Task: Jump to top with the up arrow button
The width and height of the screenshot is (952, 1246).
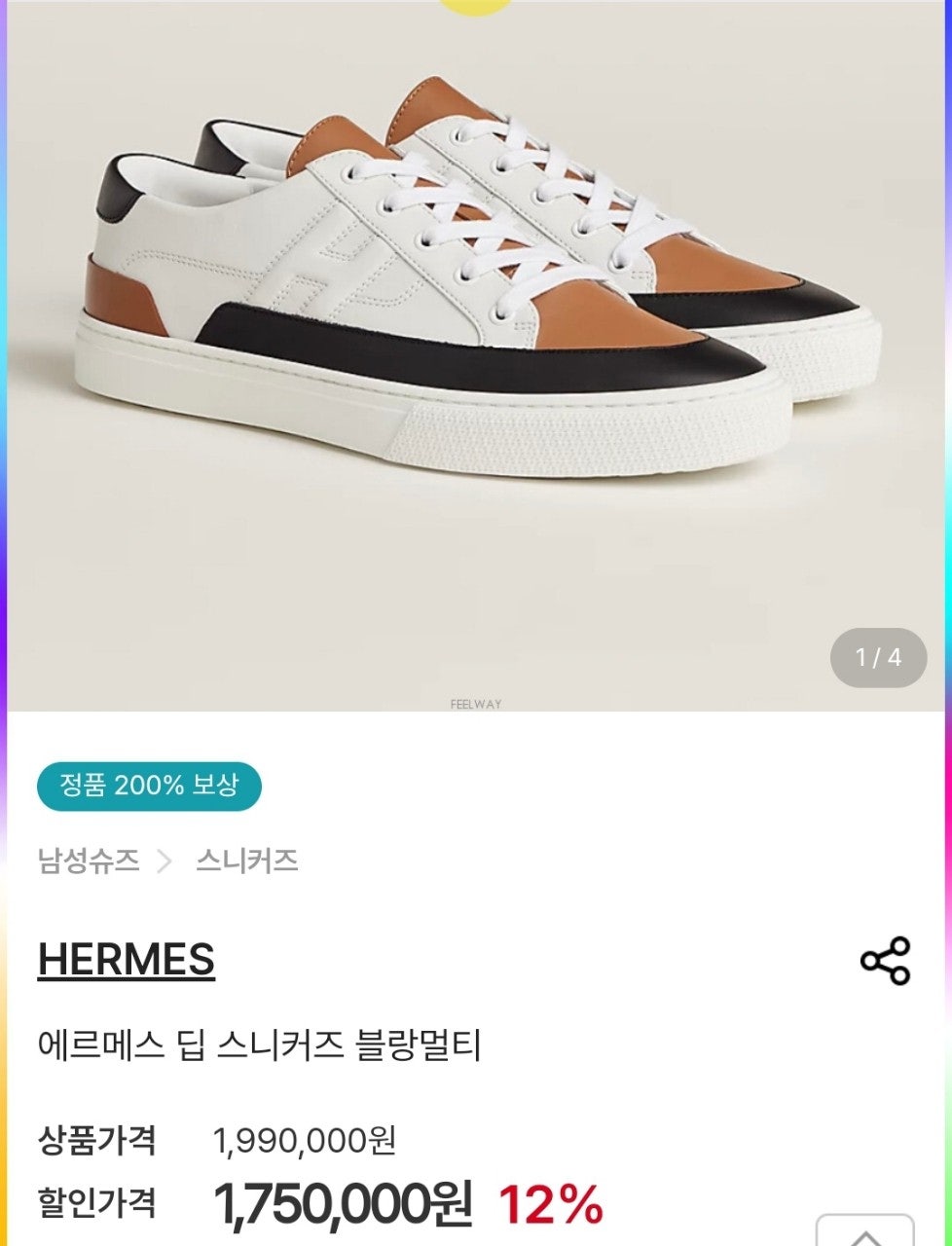Action: pos(864,1232)
